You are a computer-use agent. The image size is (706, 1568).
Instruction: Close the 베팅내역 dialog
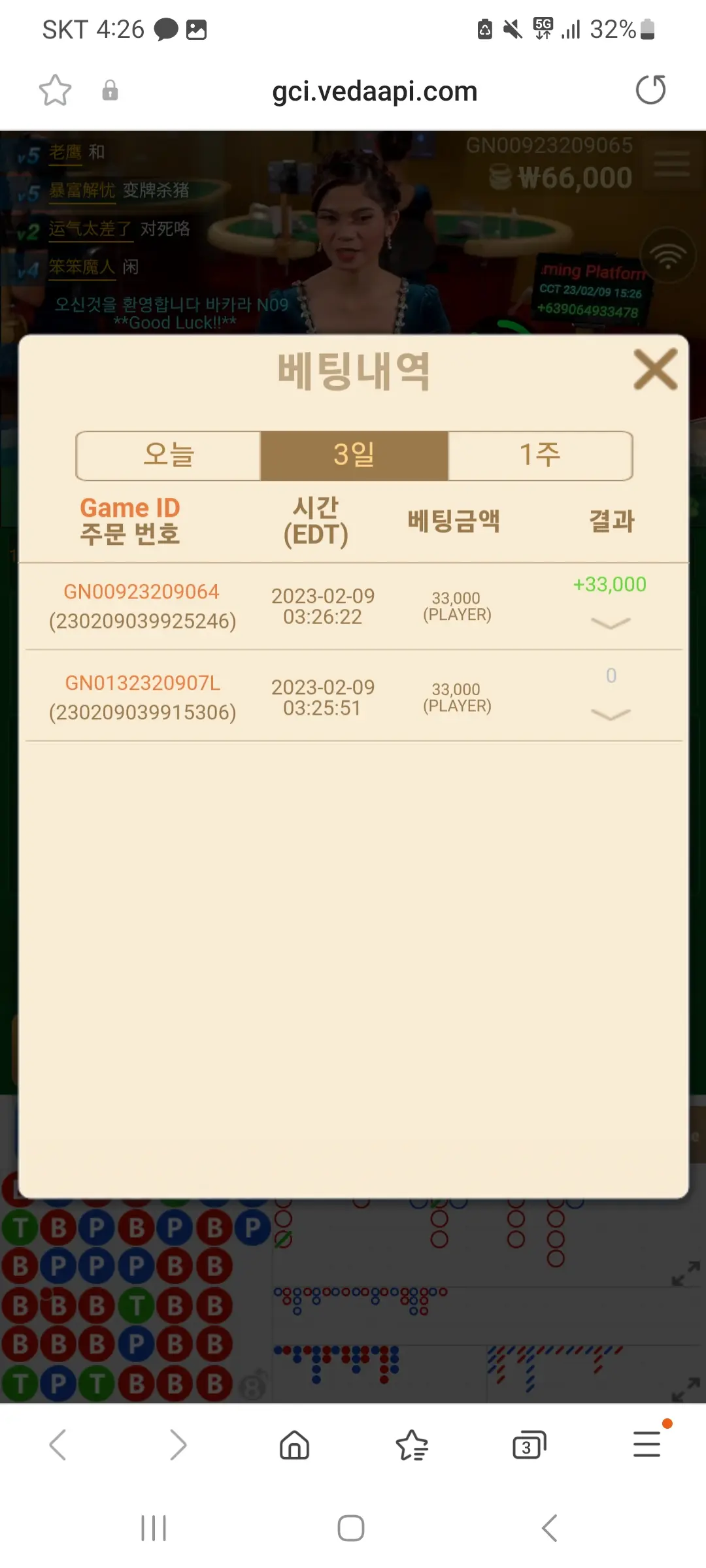tap(656, 370)
